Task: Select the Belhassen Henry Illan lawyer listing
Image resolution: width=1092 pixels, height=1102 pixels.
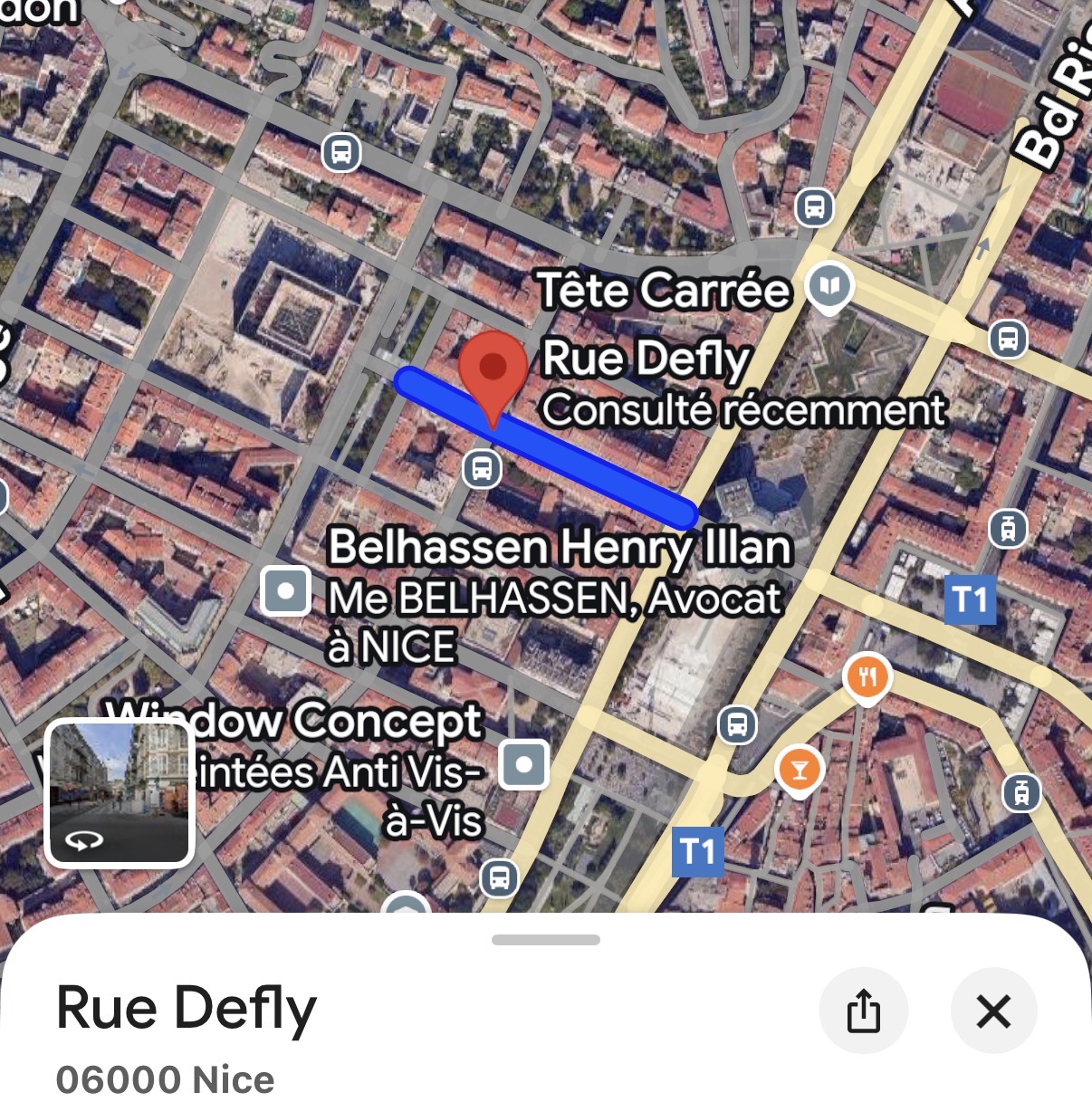Action: [561, 548]
